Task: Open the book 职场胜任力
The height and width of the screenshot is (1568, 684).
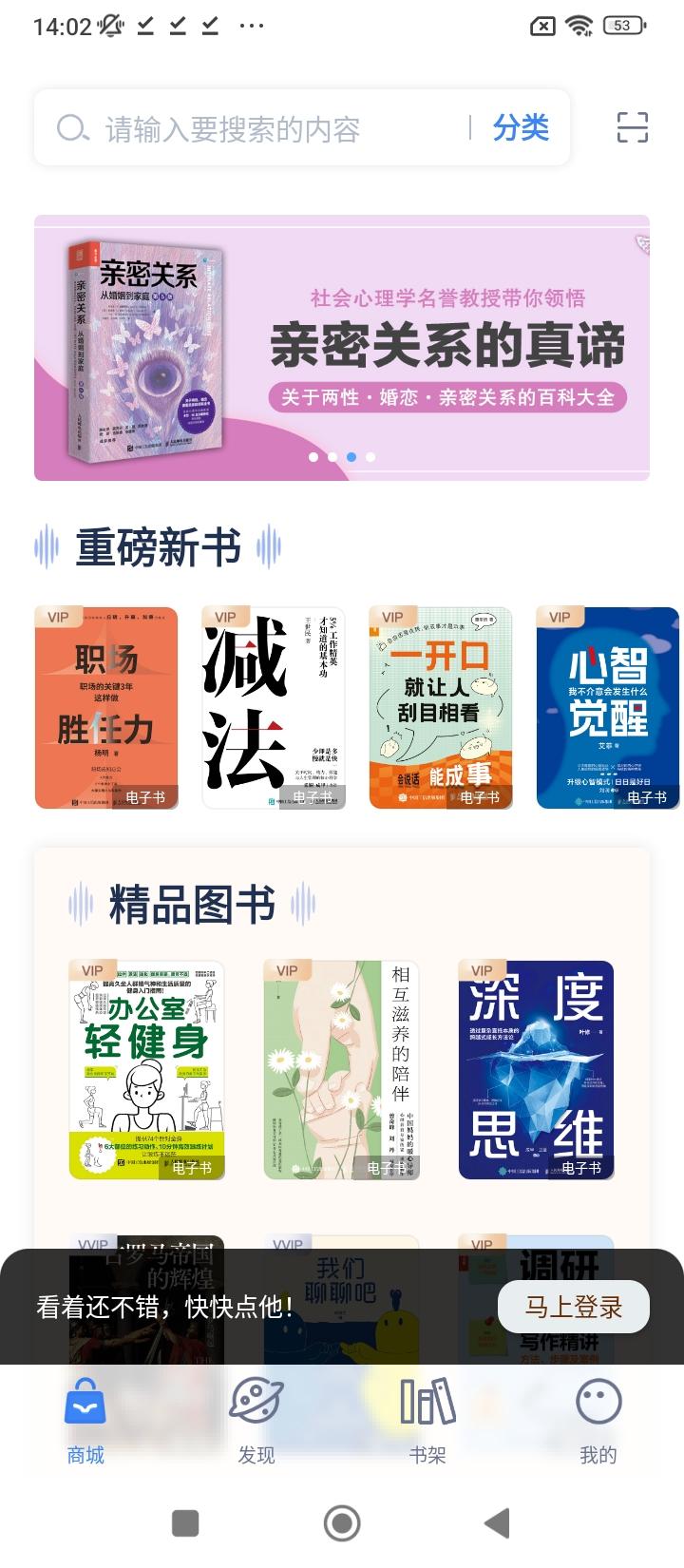Action: (x=106, y=708)
